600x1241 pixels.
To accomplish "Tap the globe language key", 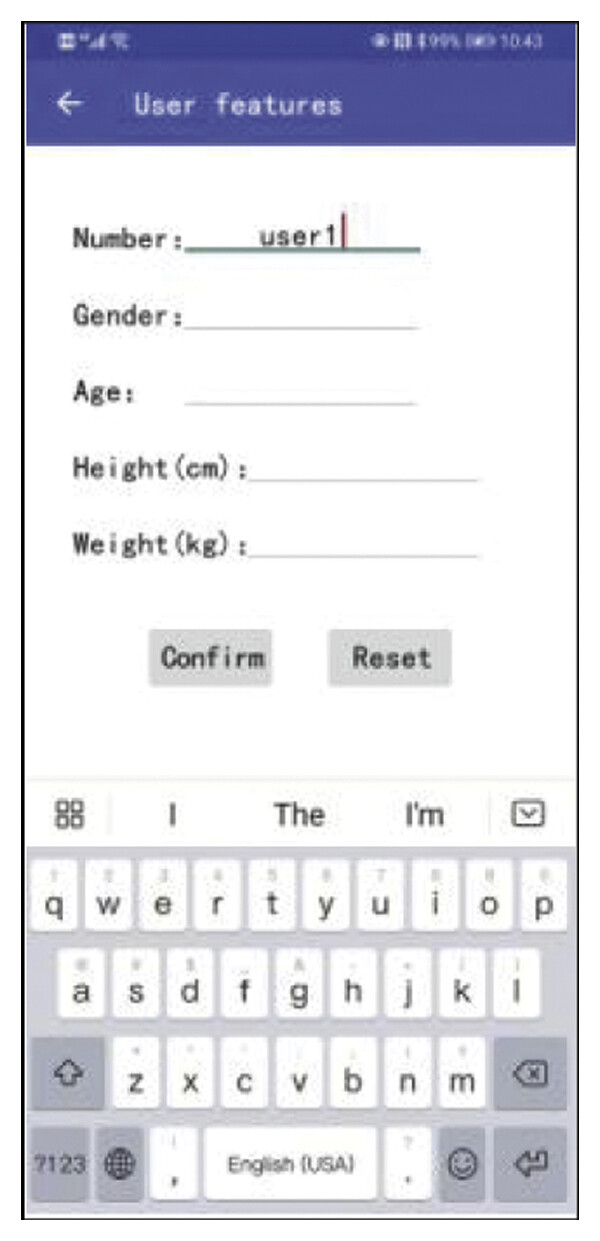I will (x=119, y=1164).
